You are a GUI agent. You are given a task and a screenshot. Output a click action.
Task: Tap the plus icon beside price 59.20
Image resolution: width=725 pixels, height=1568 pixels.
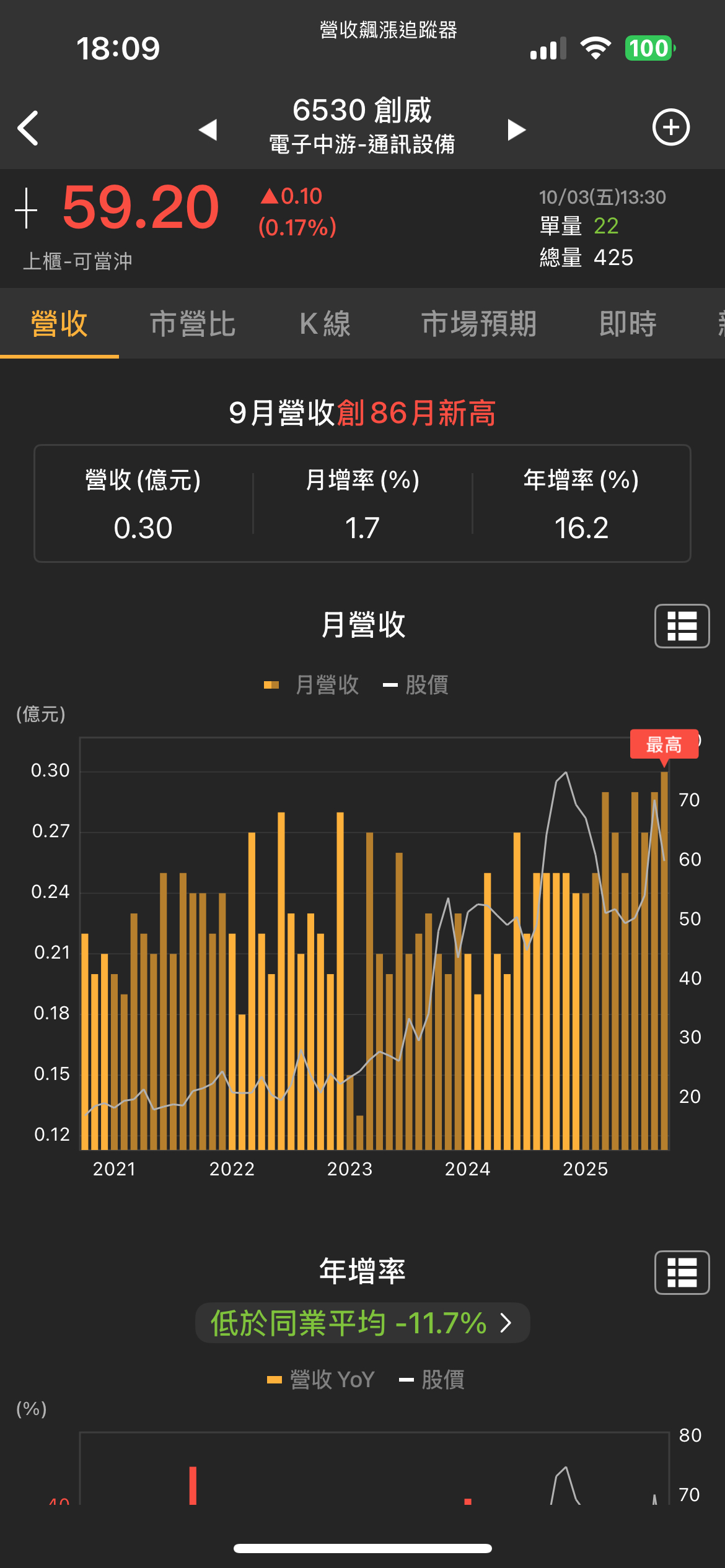click(26, 209)
